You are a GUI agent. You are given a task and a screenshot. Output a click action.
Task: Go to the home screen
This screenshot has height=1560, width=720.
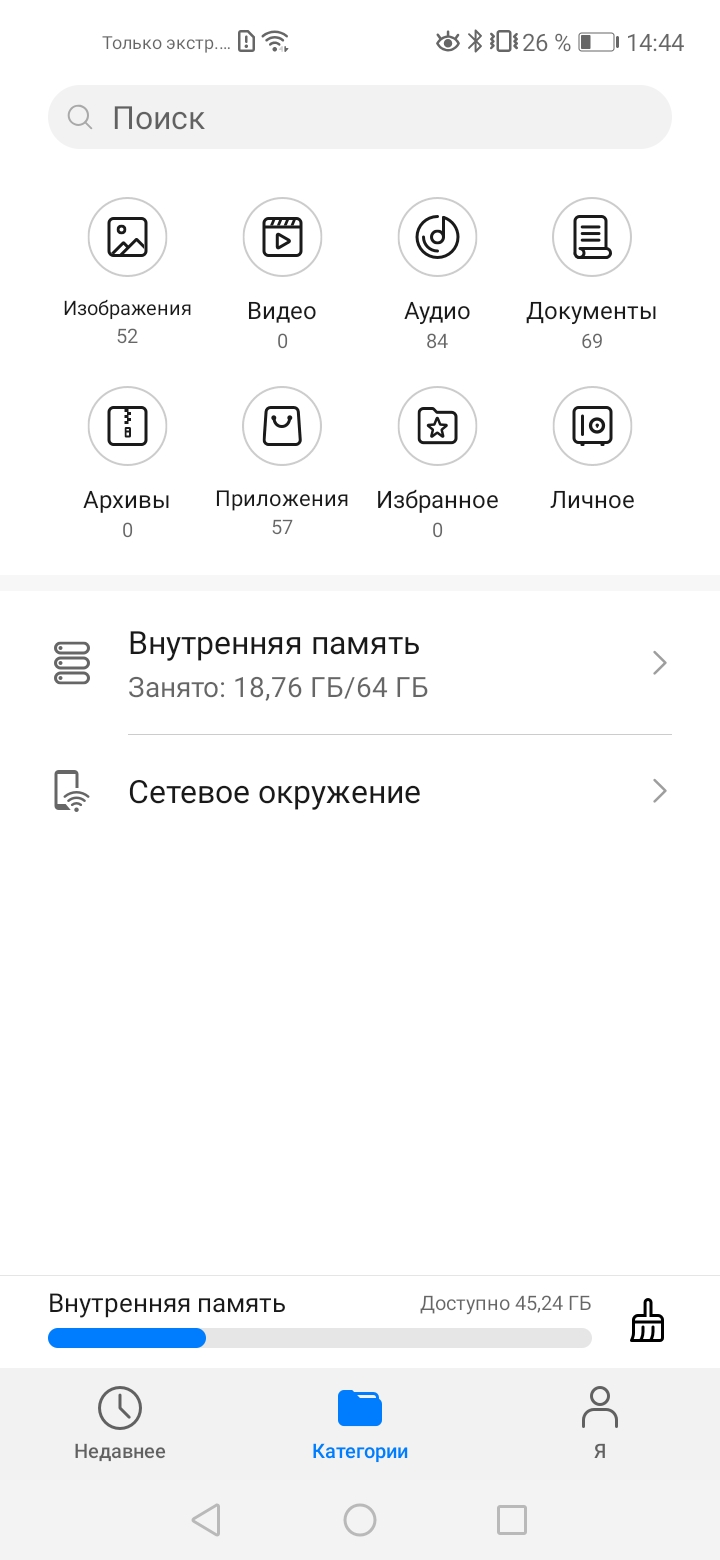pyautogui.click(x=360, y=1520)
